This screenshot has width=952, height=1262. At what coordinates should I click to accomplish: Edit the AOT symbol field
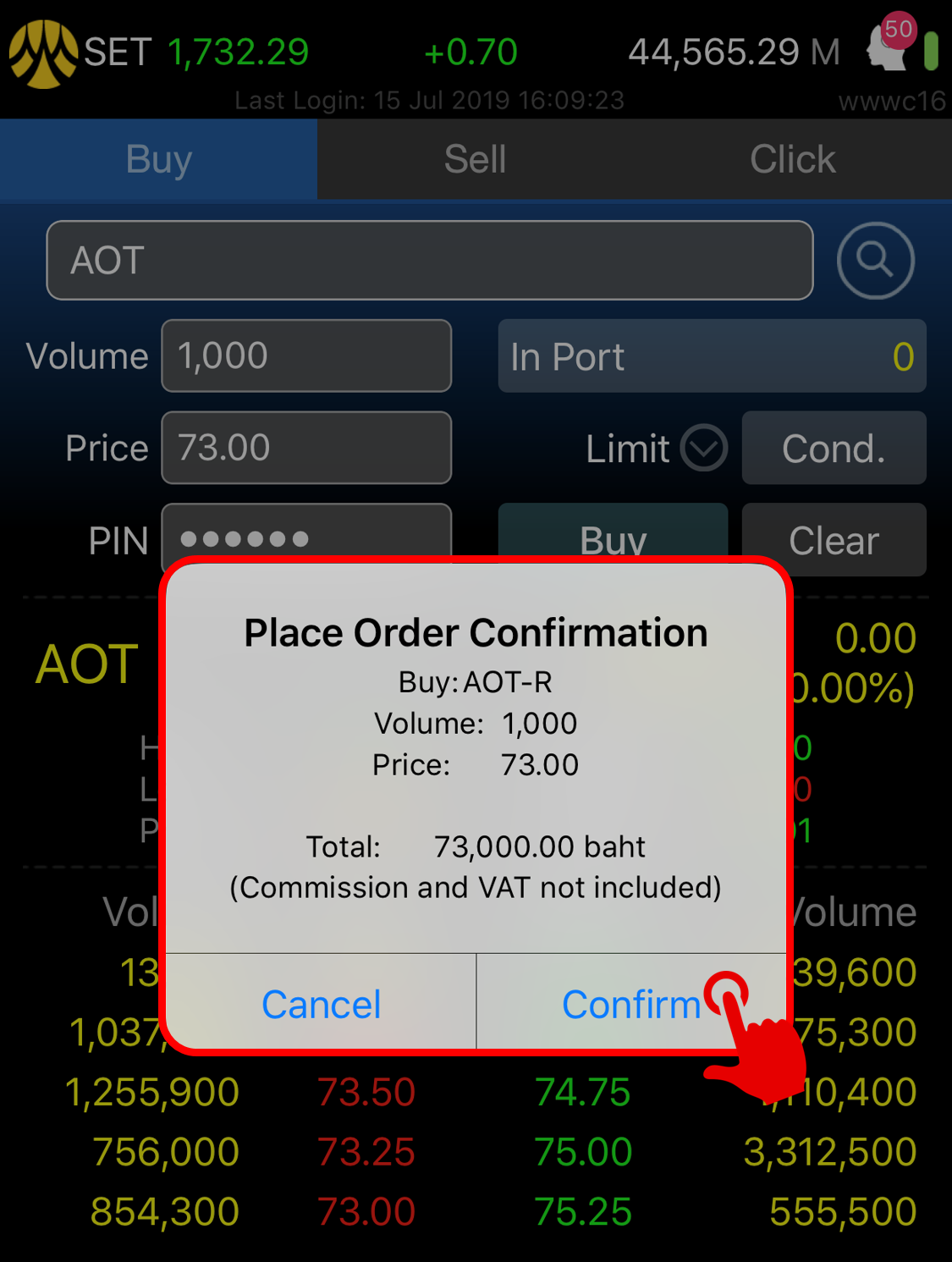(x=429, y=261)
